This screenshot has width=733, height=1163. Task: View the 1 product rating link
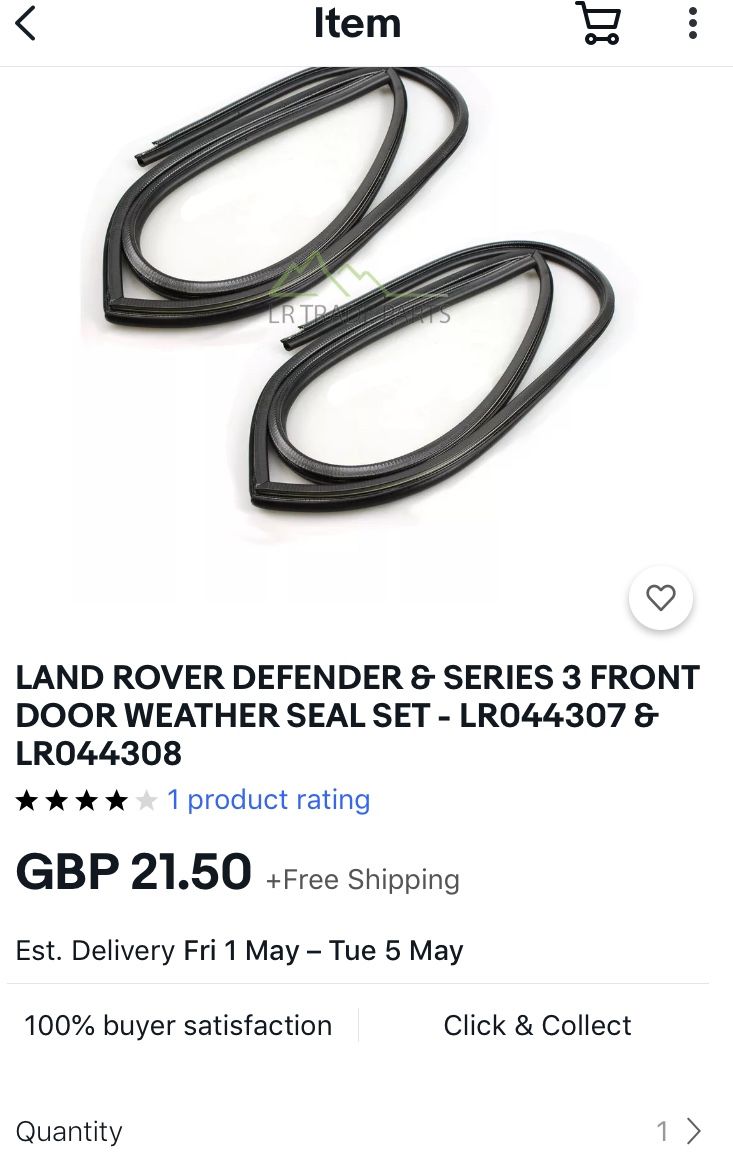268,800
